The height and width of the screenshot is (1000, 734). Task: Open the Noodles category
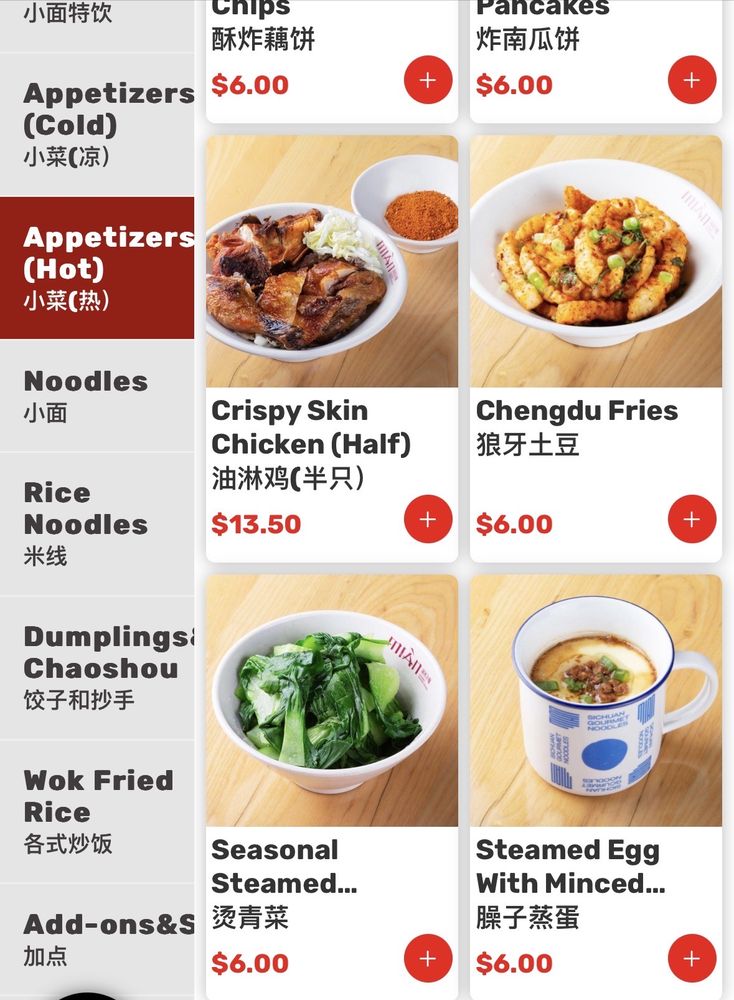tap(97, 395)
